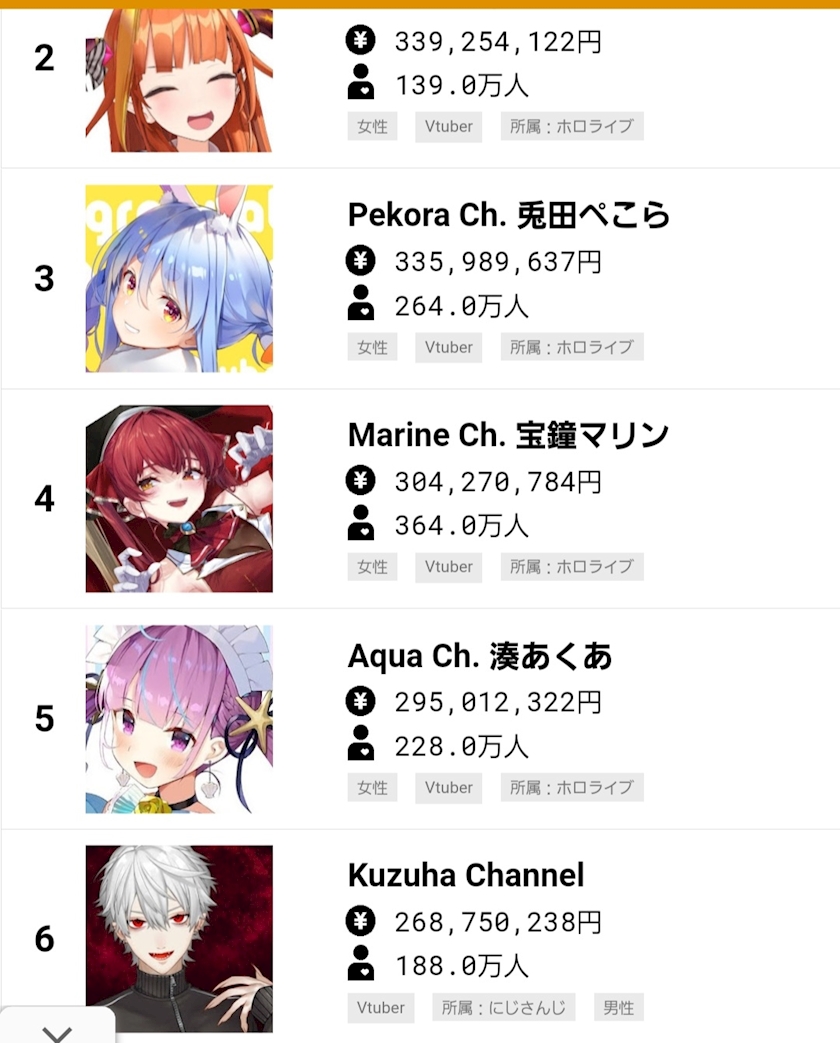Select the 女性 tag under Pekora
840x1043 pixels.
(372, 347)
